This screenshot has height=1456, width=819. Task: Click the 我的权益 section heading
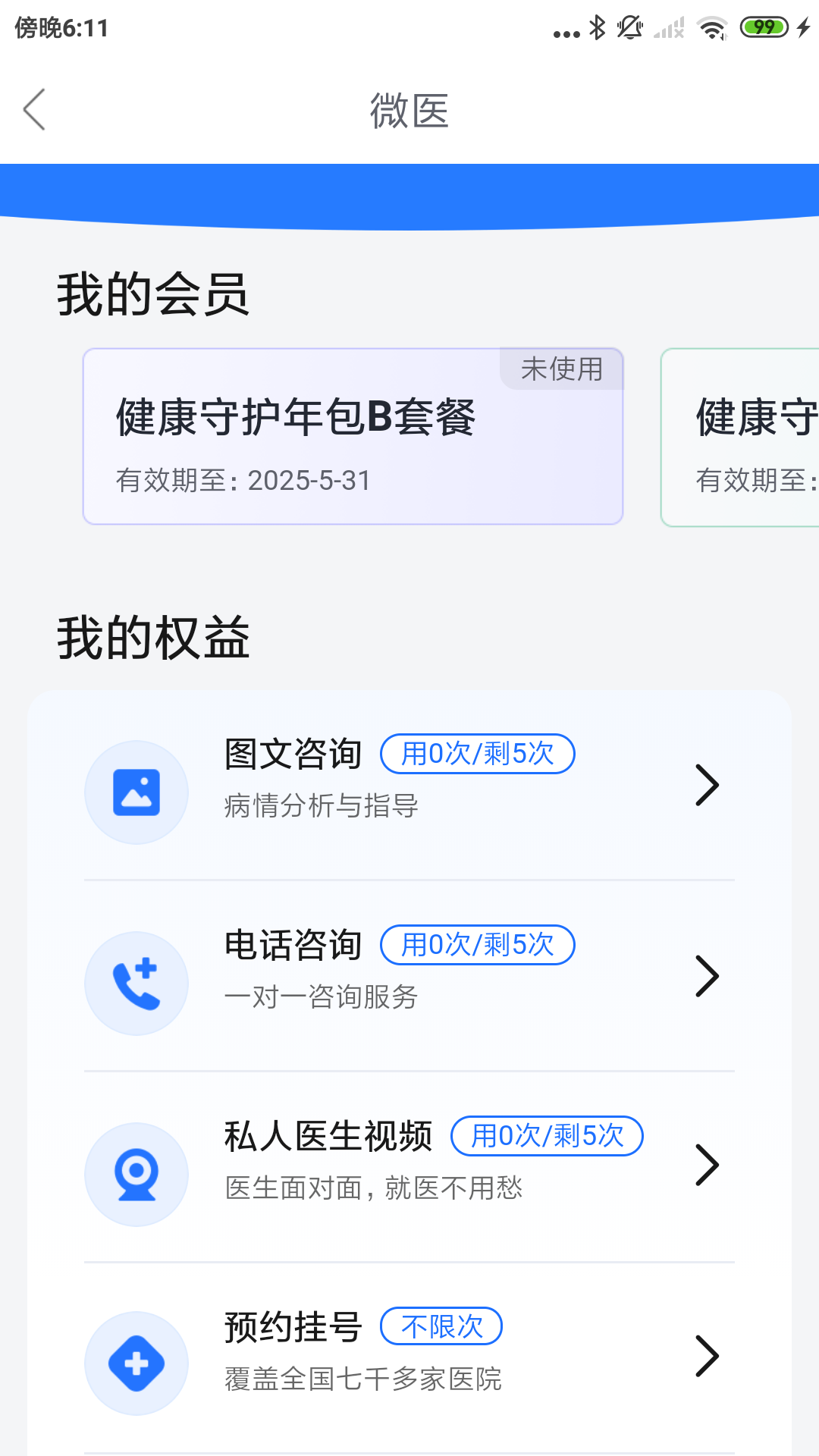153,635
